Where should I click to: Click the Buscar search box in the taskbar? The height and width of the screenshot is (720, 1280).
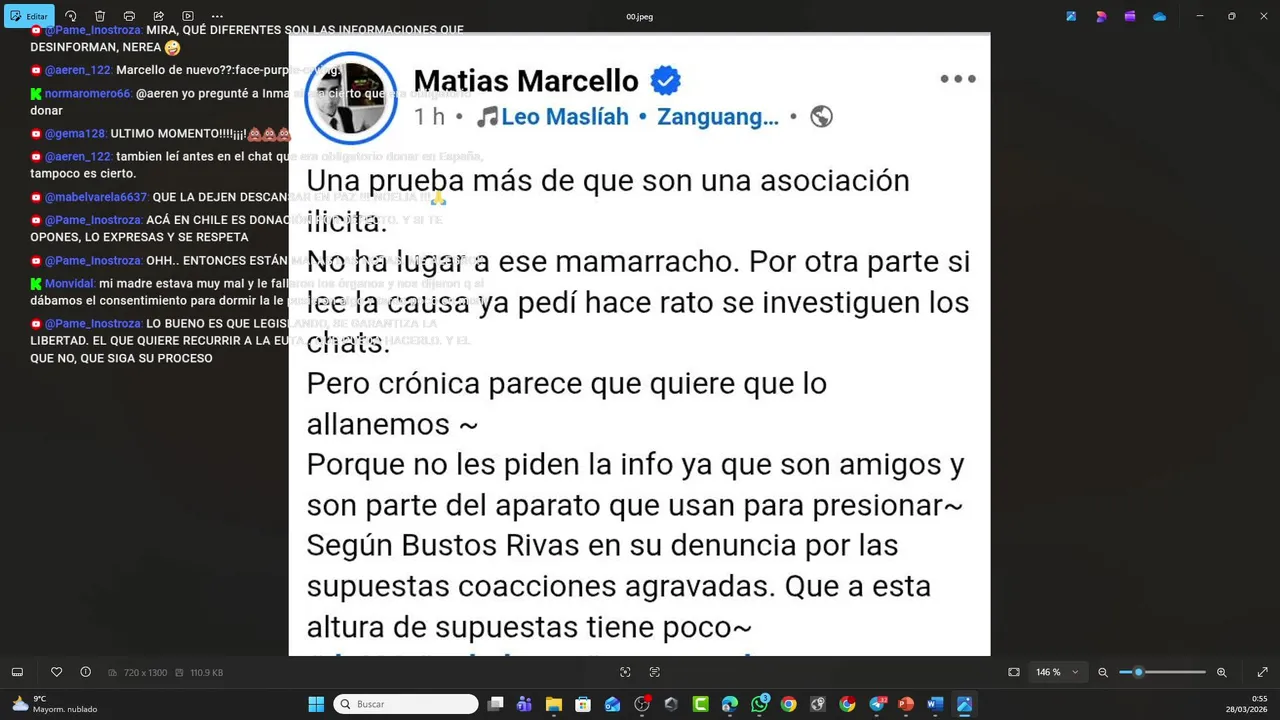(405, 704)
